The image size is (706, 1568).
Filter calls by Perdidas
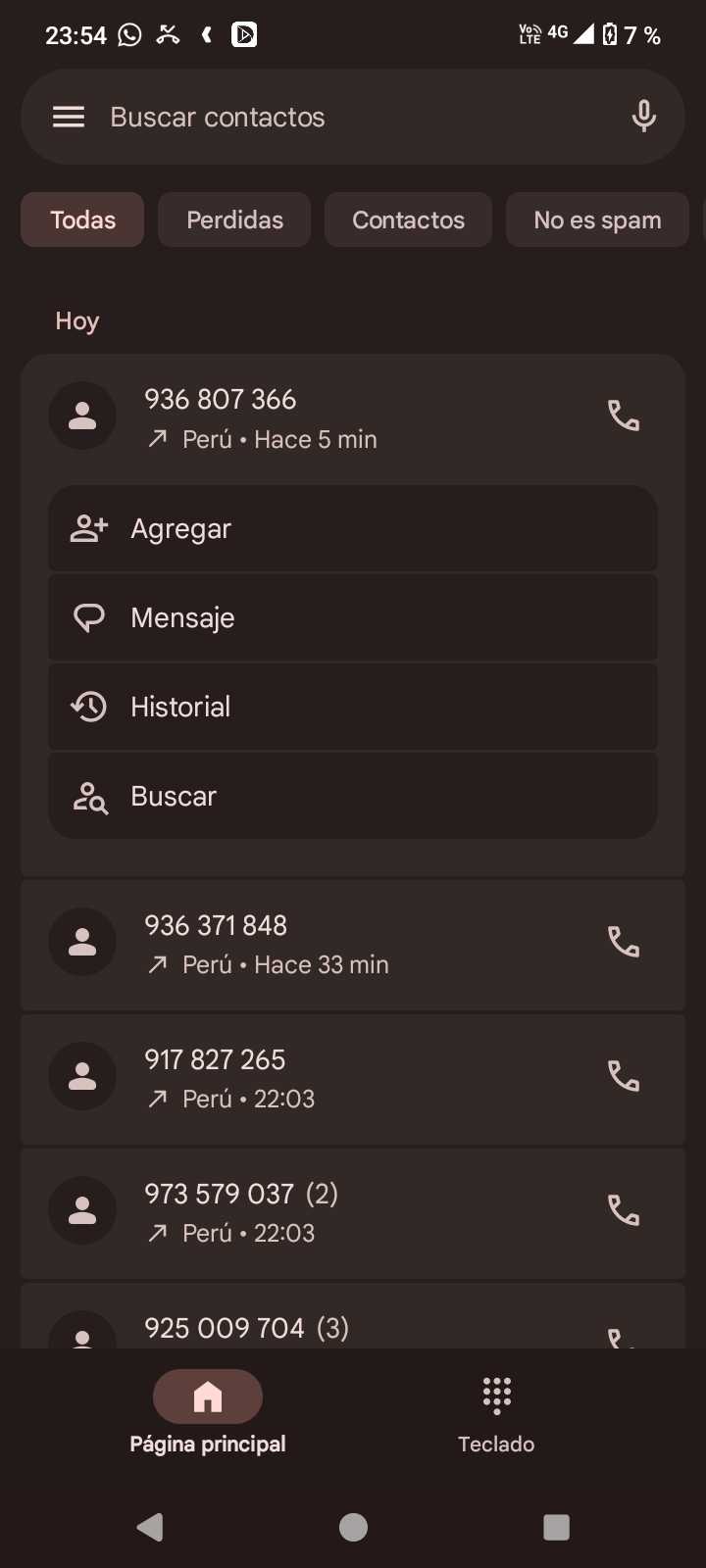click(234, 220)
